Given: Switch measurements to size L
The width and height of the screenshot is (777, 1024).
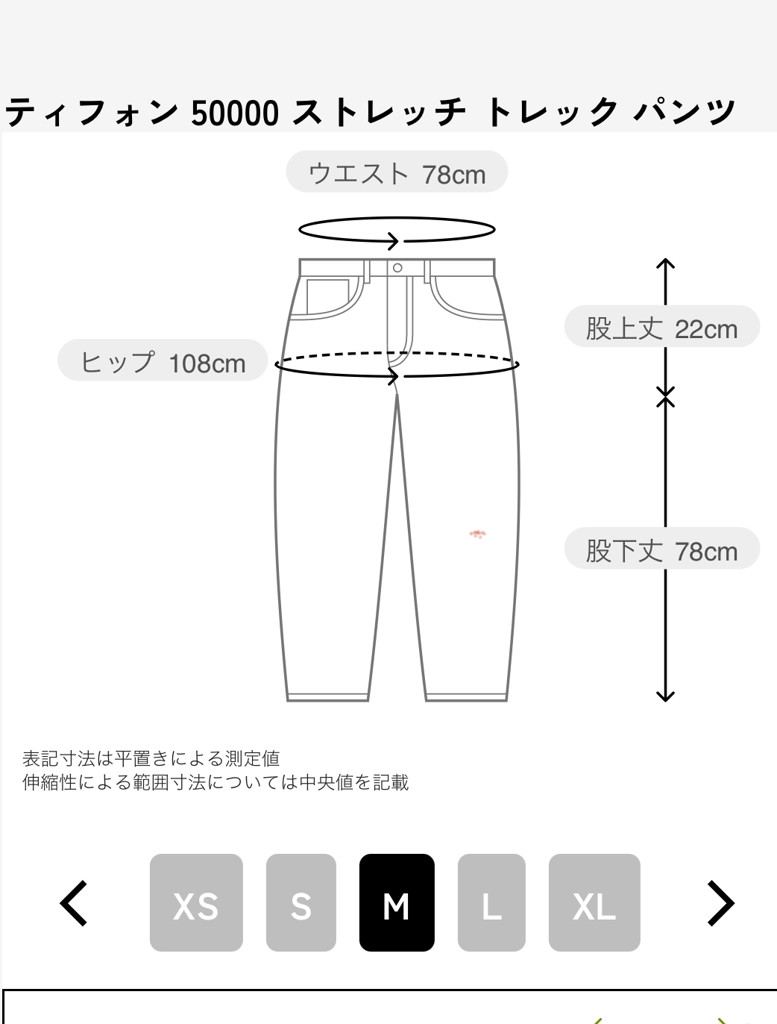Looking at the screenshot, I should coord(491,903).
